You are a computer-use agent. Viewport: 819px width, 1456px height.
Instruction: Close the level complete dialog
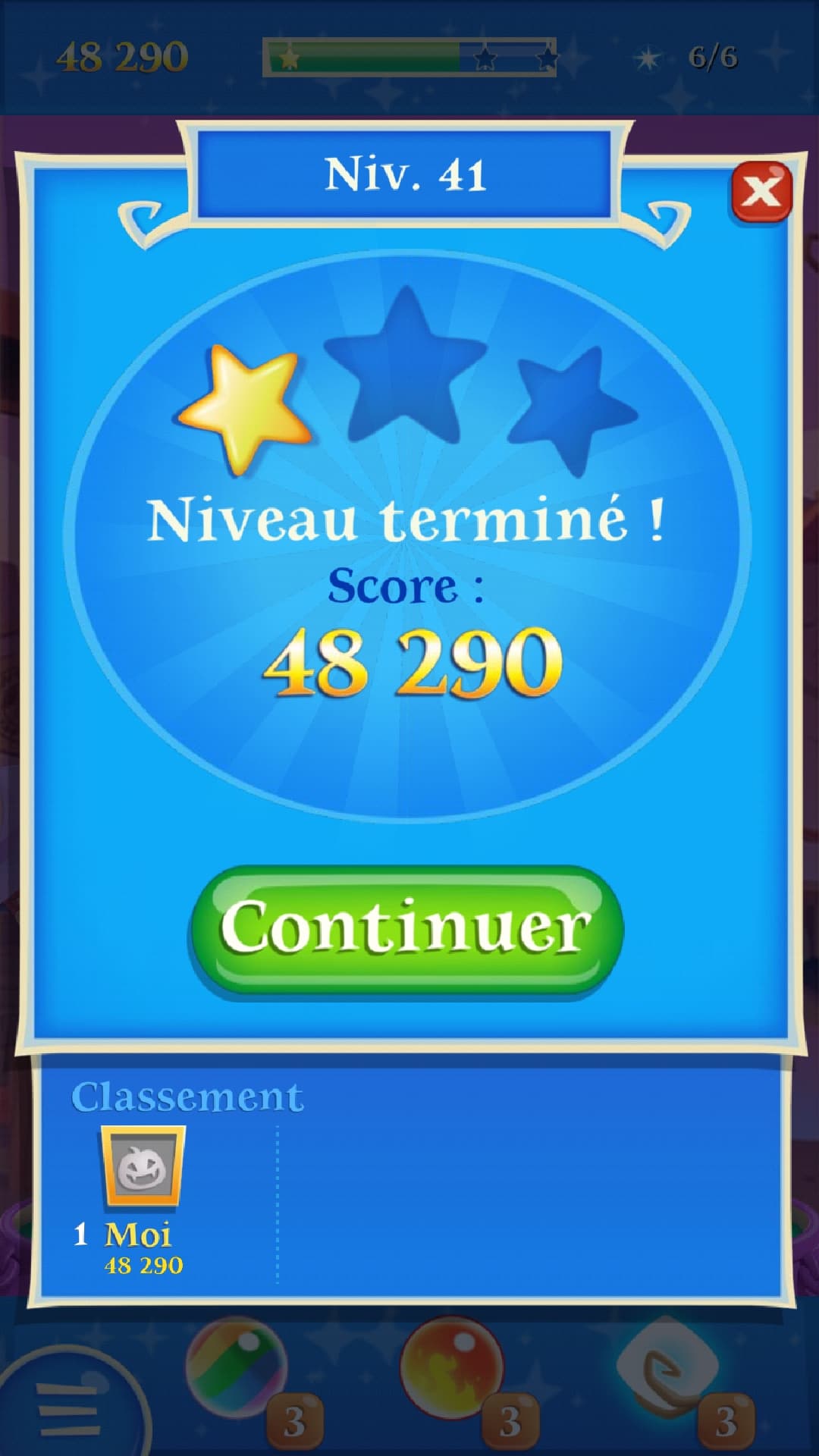tap(761, 192)
